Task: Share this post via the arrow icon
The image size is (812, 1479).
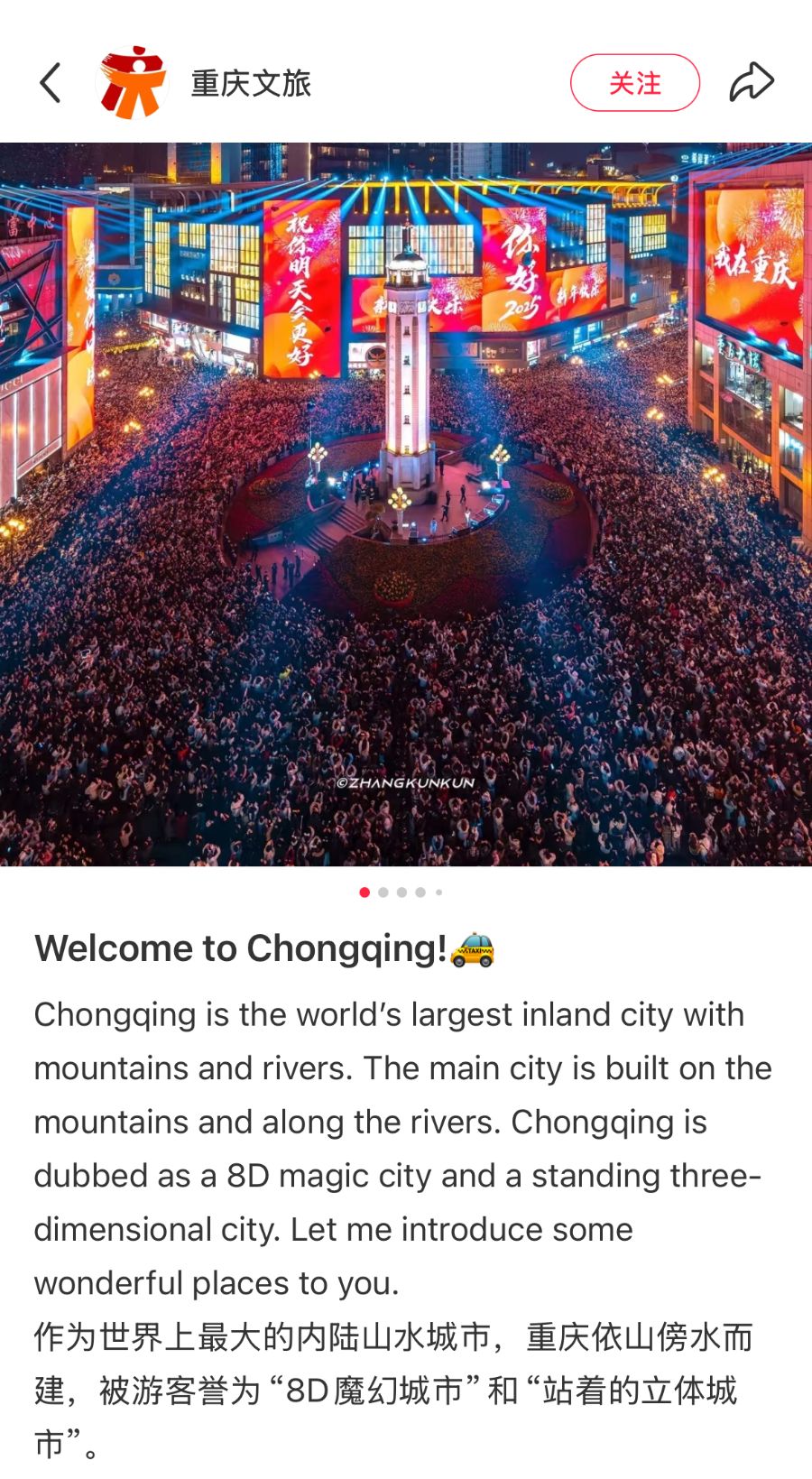Action: coord(752,83)
